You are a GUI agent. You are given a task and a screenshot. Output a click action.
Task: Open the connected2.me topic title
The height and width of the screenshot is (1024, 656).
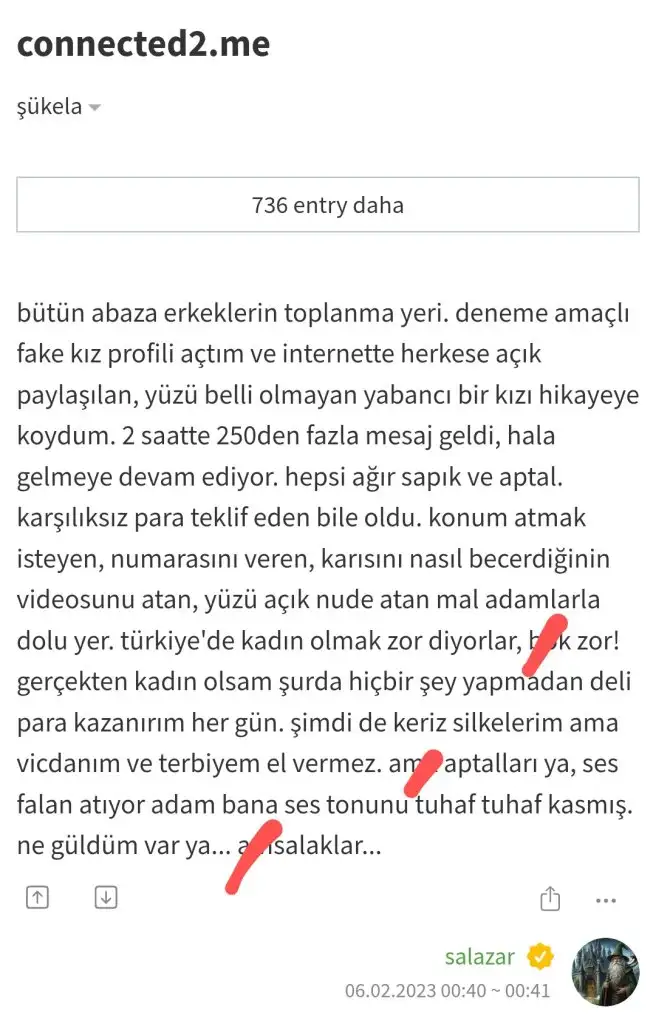coord(144,45)
